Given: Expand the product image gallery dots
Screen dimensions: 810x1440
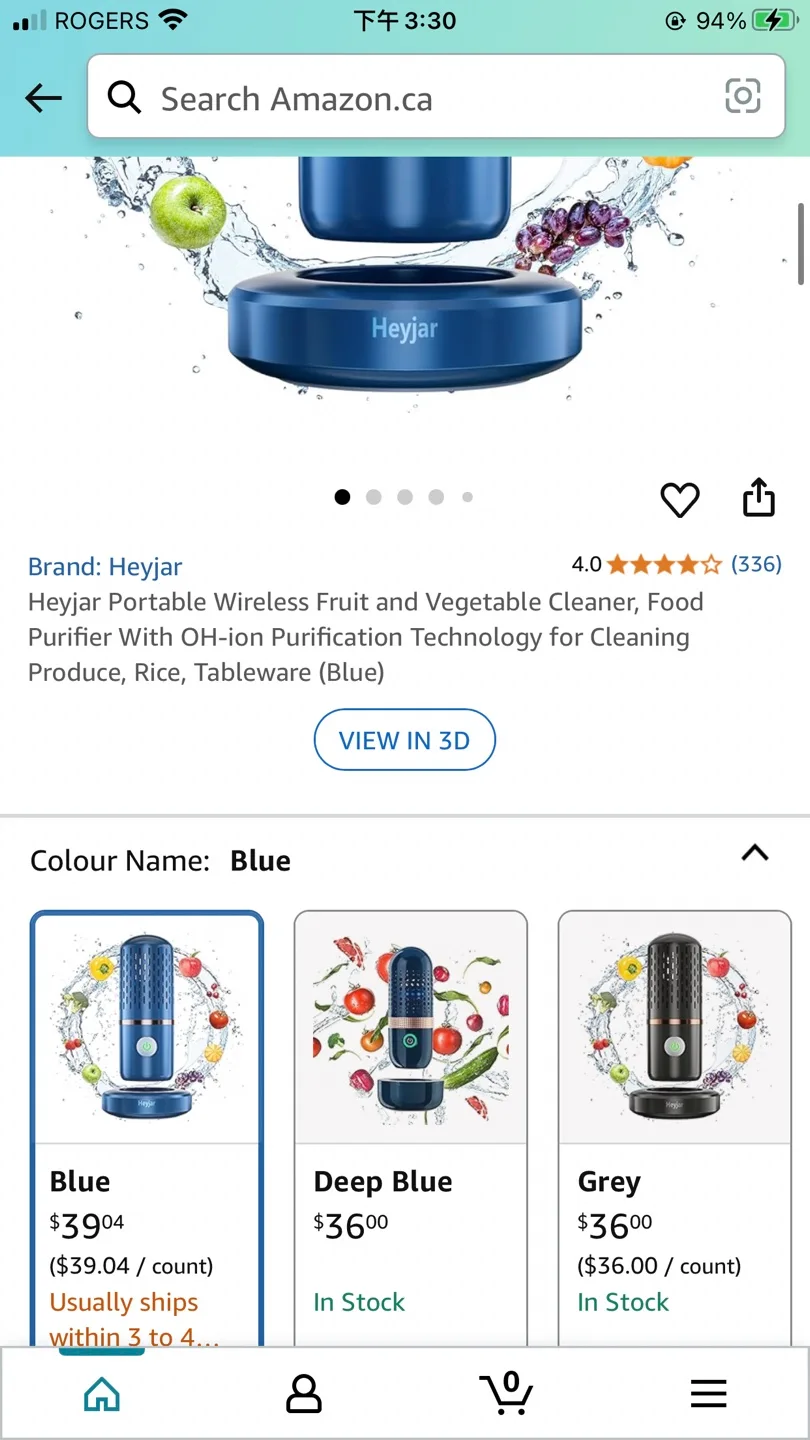Looking at the screenshot, I should [x=404, y=497].
